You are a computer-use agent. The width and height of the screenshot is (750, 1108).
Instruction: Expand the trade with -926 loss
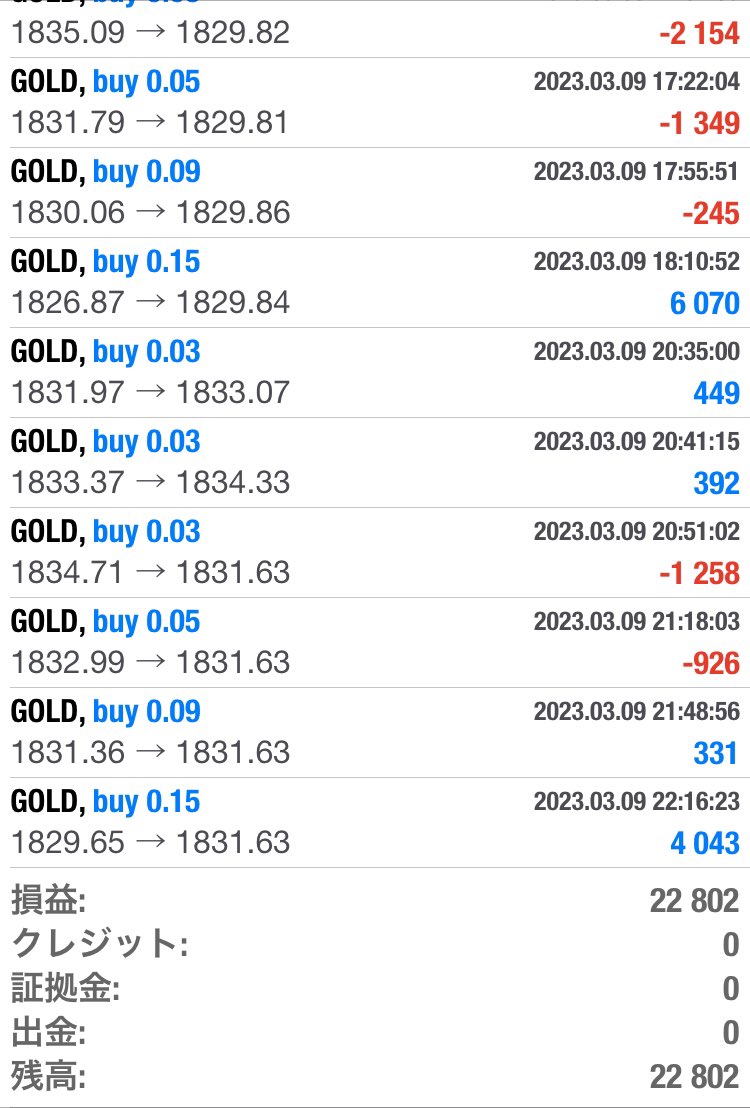(x=375, y=642)
